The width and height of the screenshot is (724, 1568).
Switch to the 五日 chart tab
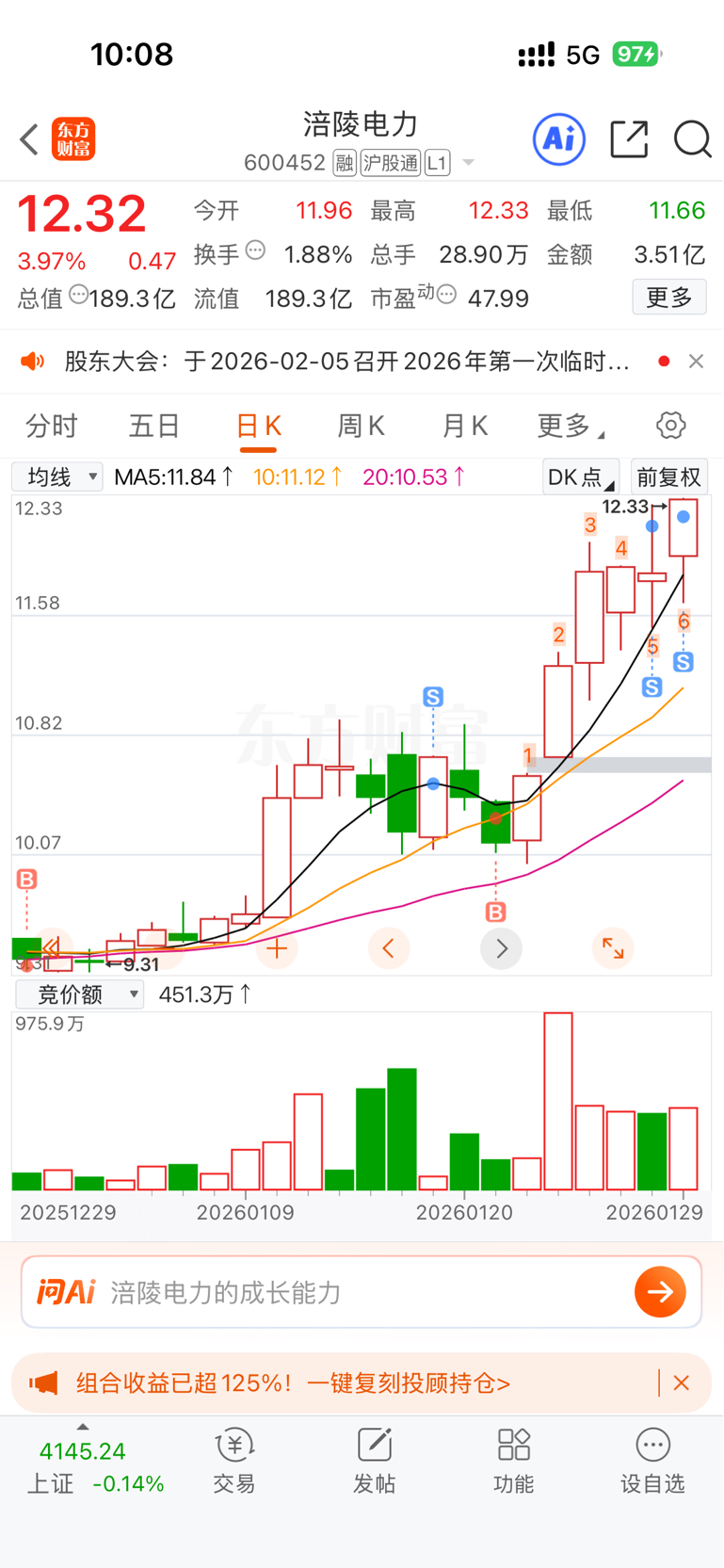click(154, 427)
